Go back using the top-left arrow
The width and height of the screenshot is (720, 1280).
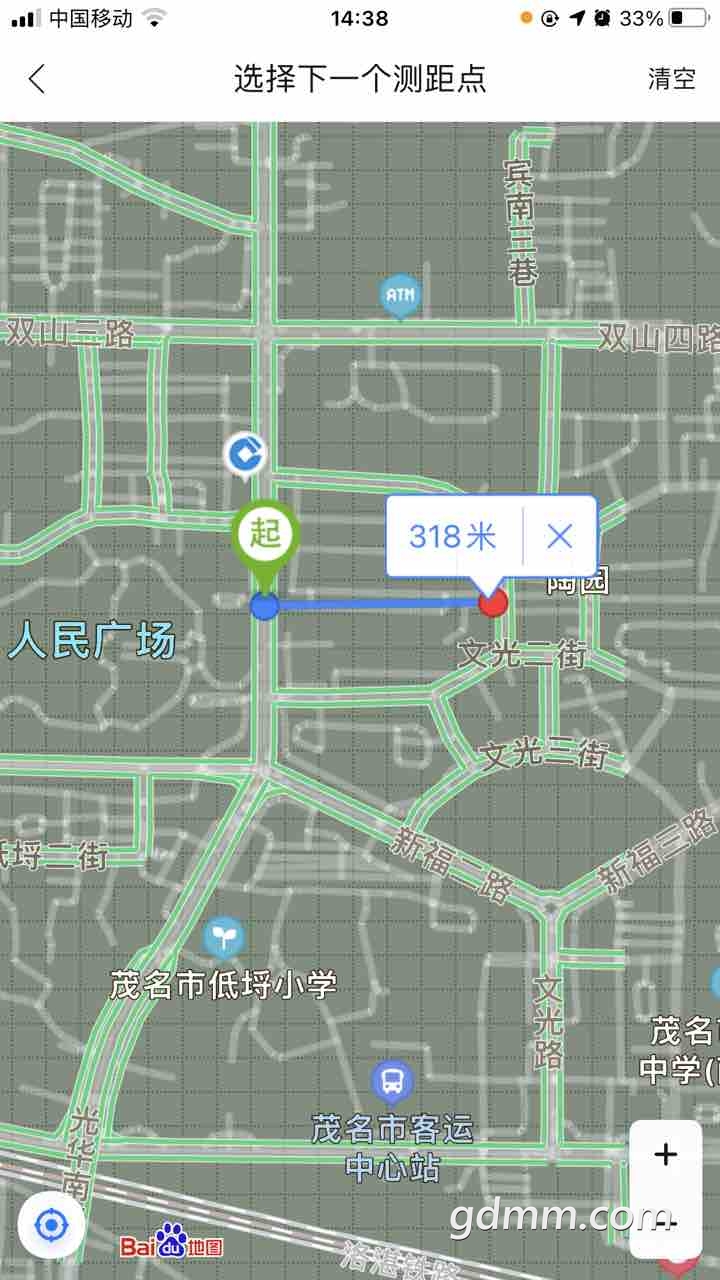pyautogui.click(x=38, y=79)
